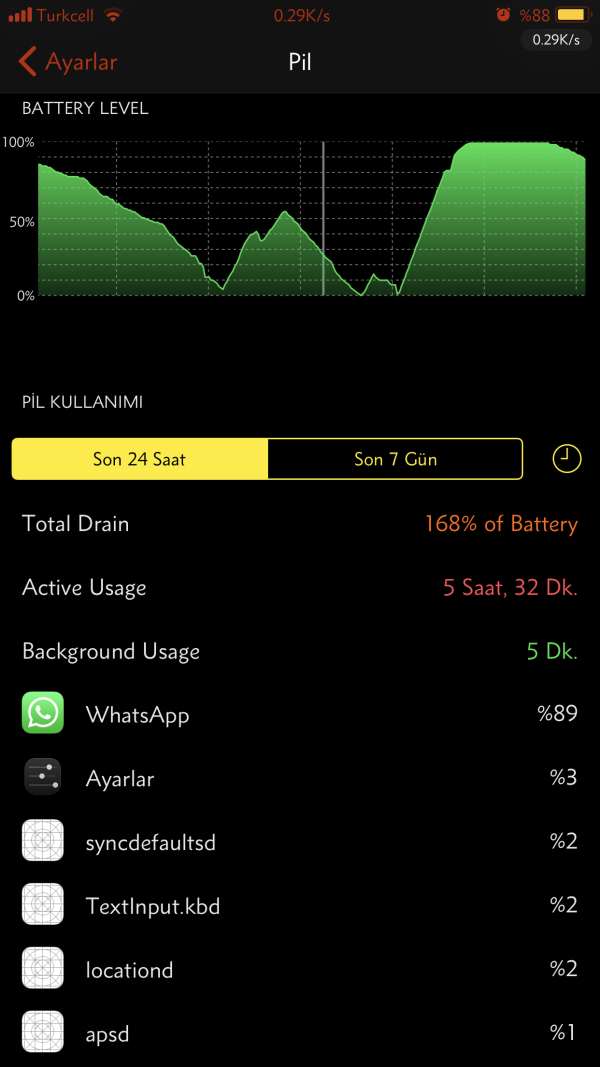Tap the syncdefaultsd row

[300, 842]
